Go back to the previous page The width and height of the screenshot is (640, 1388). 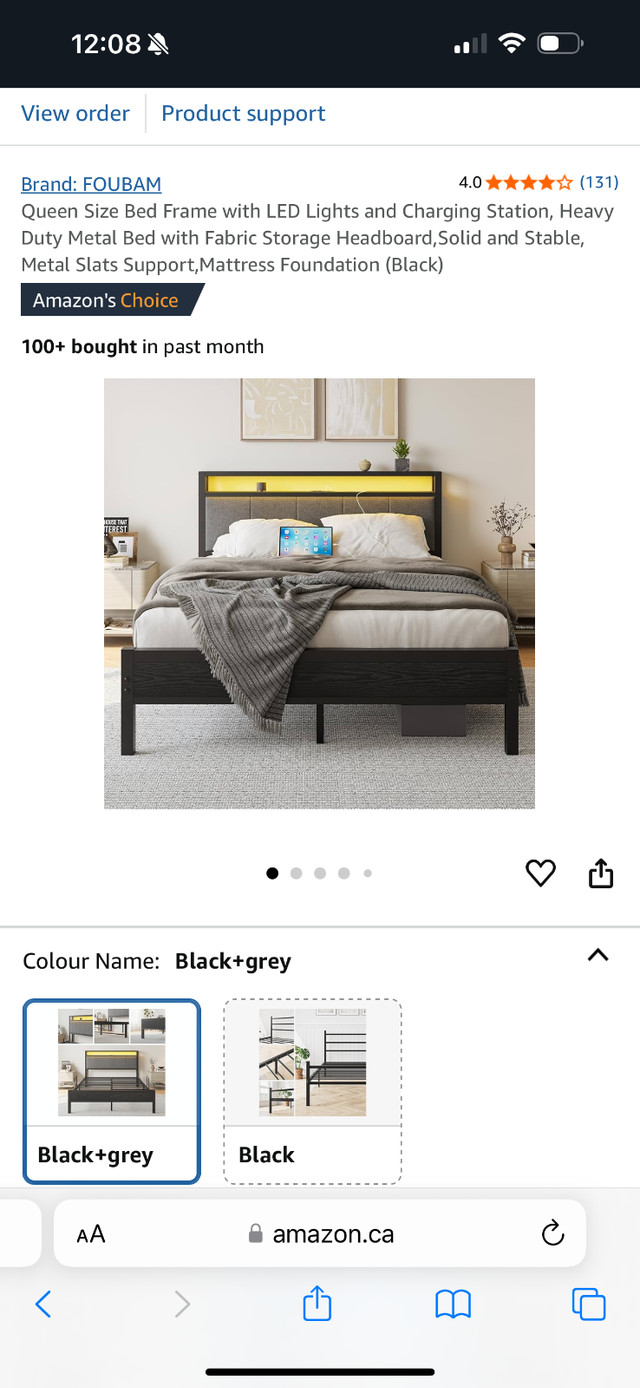coord(43,1303)
